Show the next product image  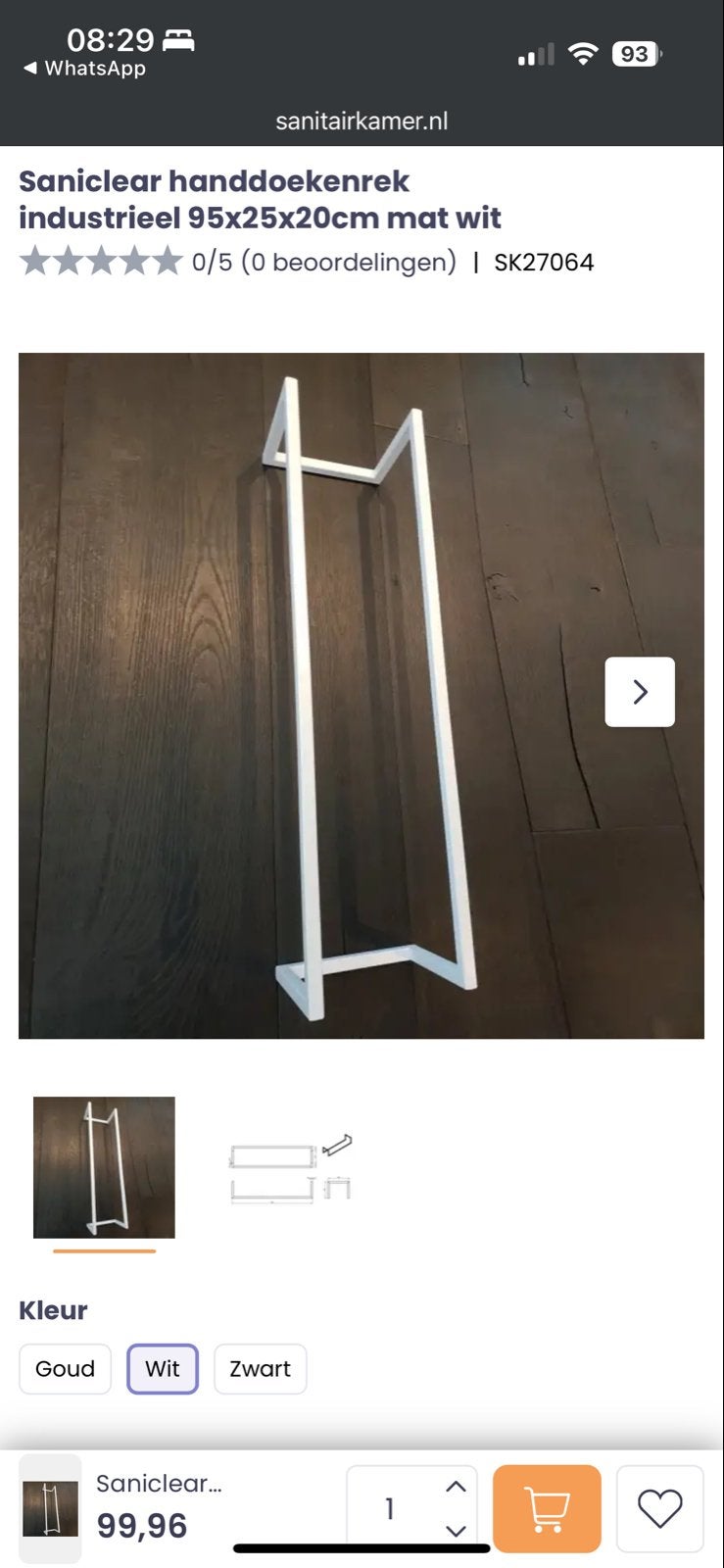click(640, 692)
